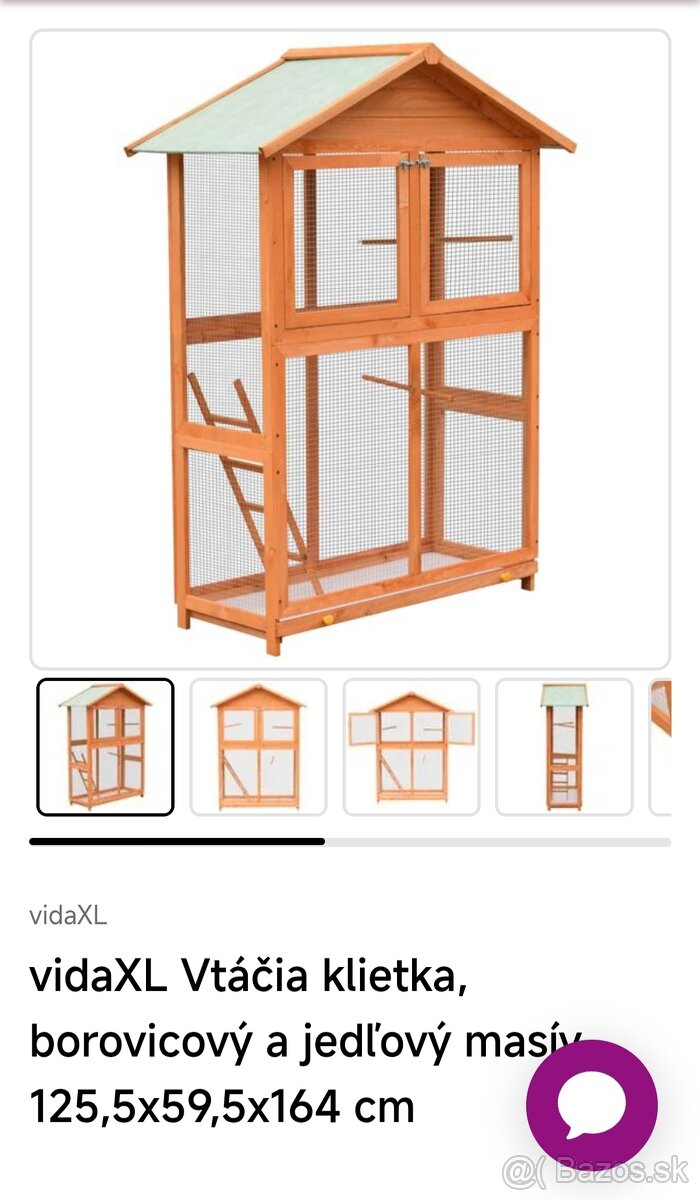
Task: Select the second thumbnail with the front view
Action: click(x=258, y=747)
